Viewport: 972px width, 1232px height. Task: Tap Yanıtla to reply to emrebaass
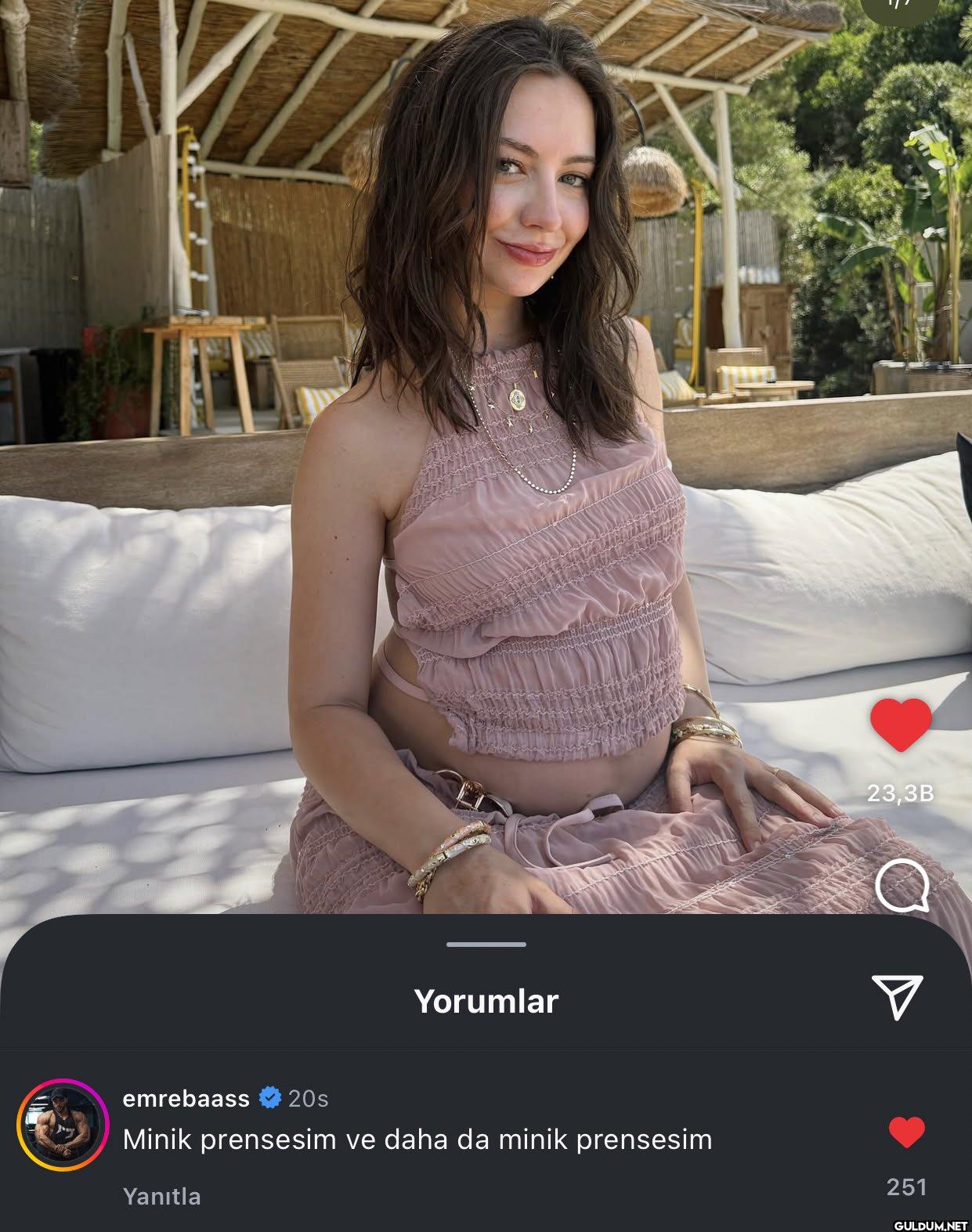tap(161, 1197)
